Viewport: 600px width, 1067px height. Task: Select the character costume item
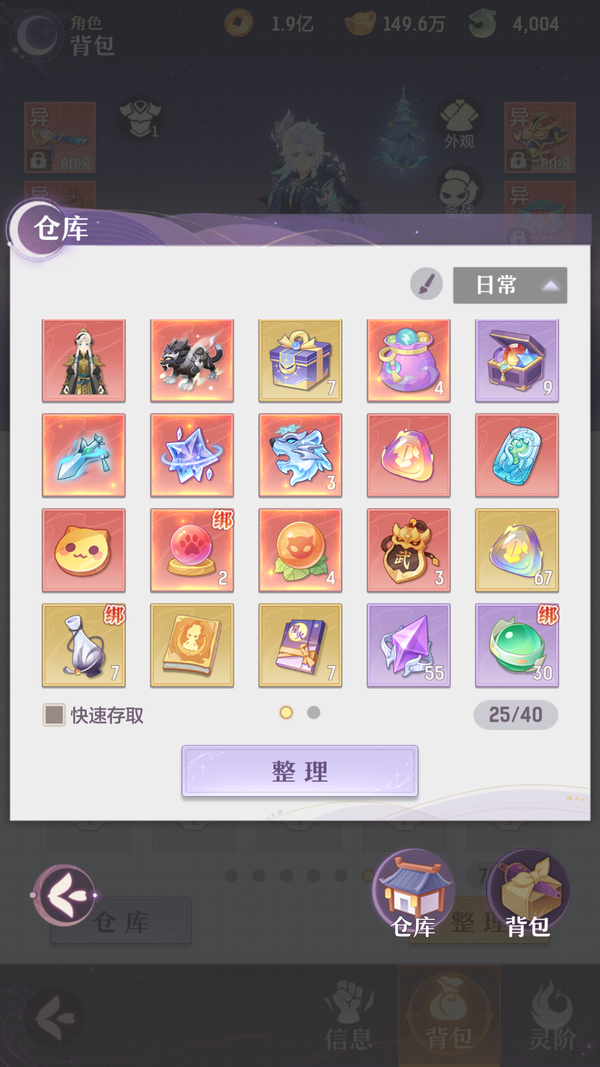point(84,361)
